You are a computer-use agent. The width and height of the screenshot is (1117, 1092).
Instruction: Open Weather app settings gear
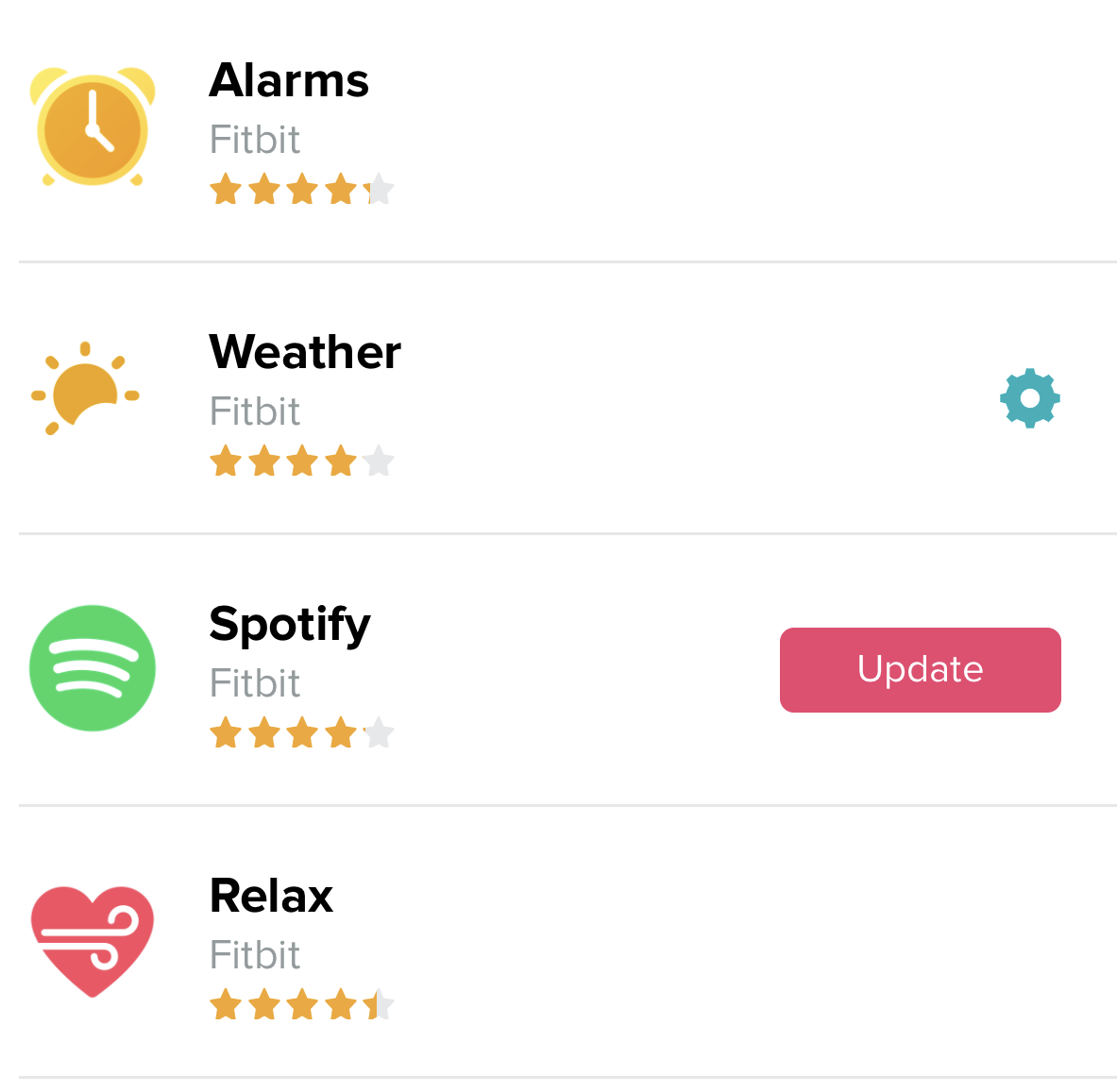tap(1029, 398)
